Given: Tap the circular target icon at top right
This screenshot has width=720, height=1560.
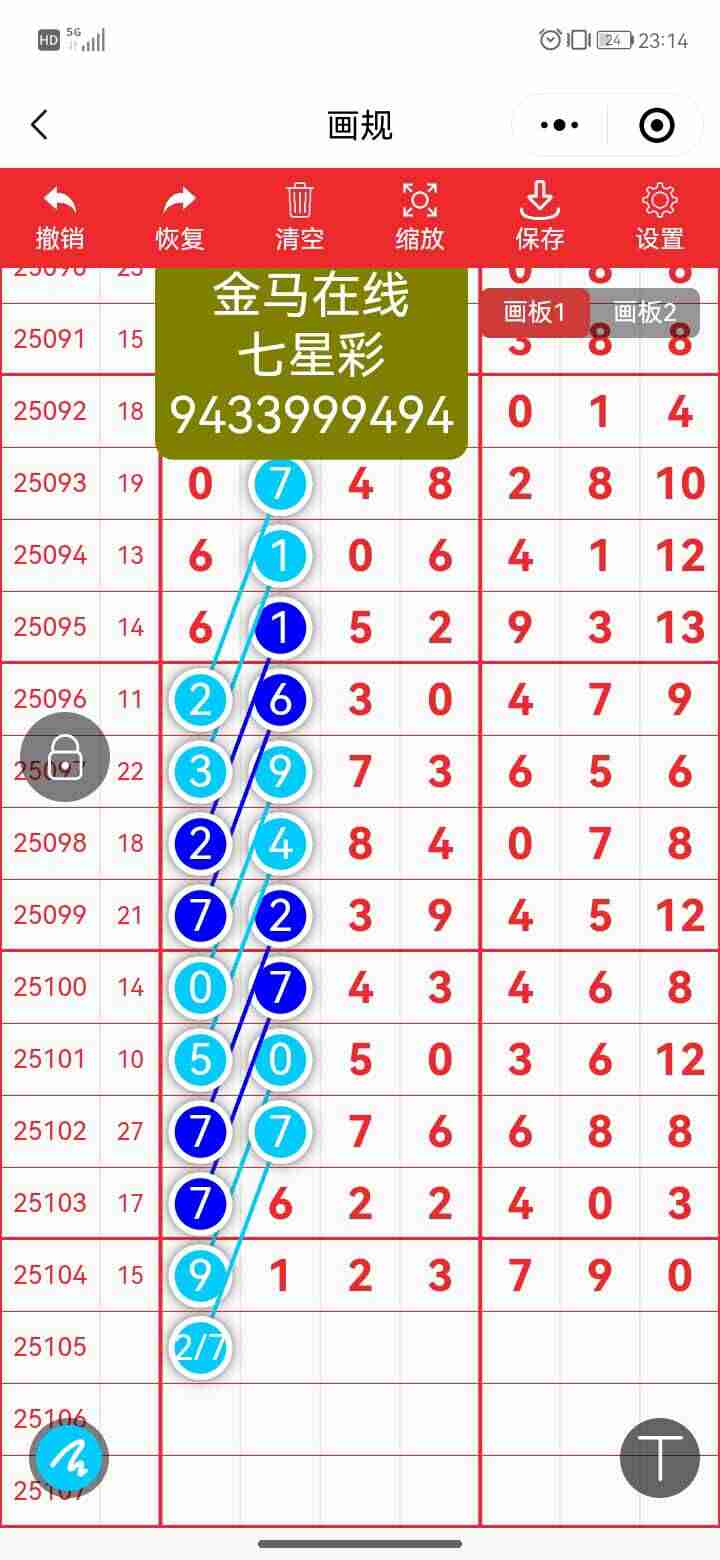Looking at the screenshot, I should (x=655, y=125).
